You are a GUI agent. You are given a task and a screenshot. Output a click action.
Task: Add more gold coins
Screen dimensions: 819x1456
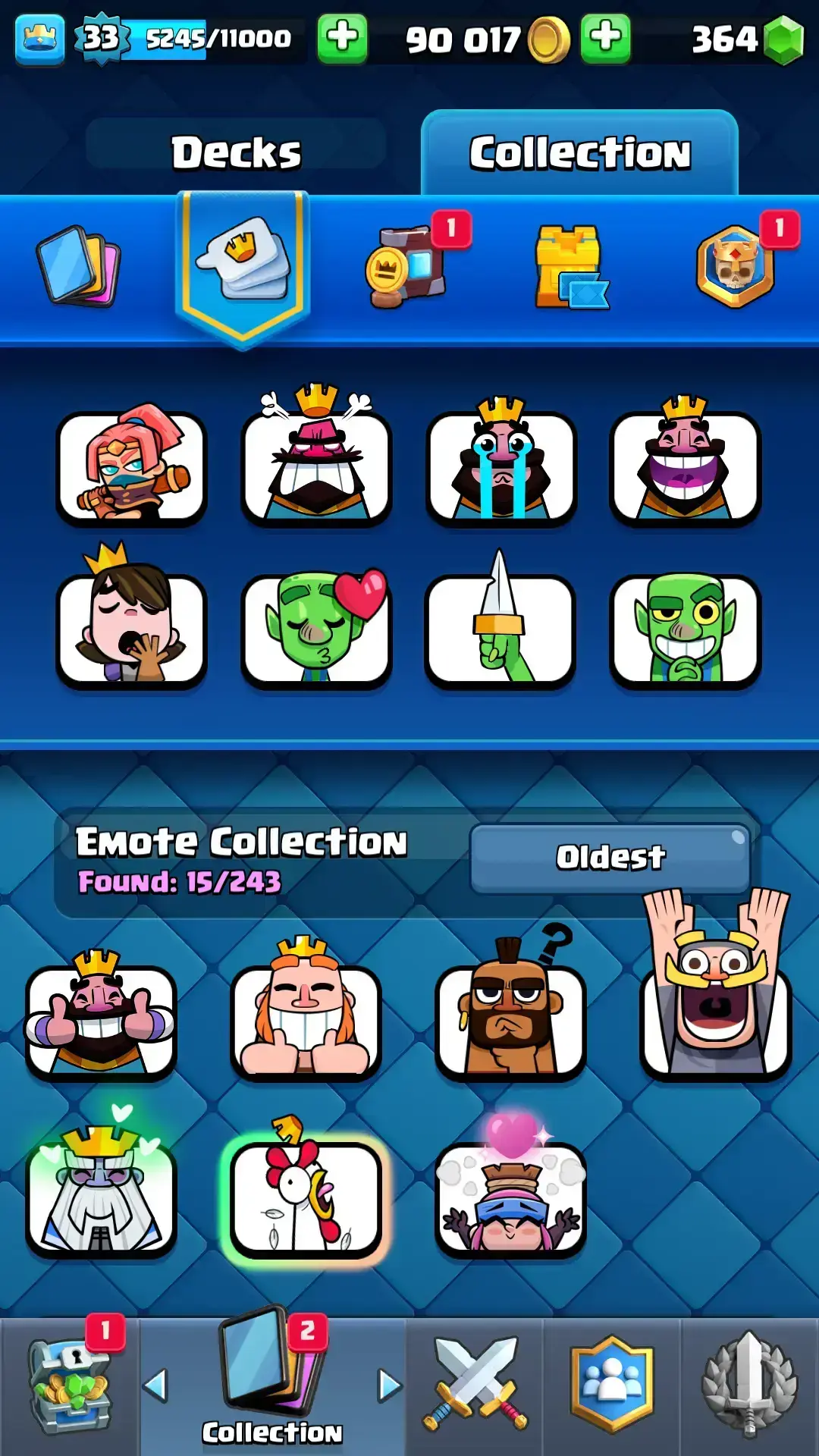(604, 36)
